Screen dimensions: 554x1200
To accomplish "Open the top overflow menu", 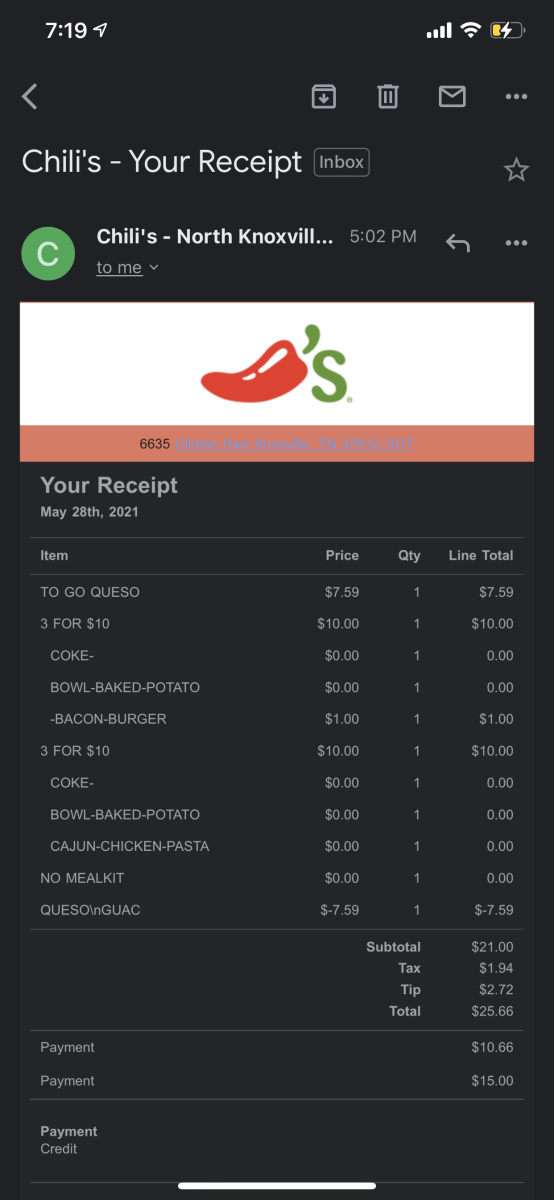I will pos(516,96).
